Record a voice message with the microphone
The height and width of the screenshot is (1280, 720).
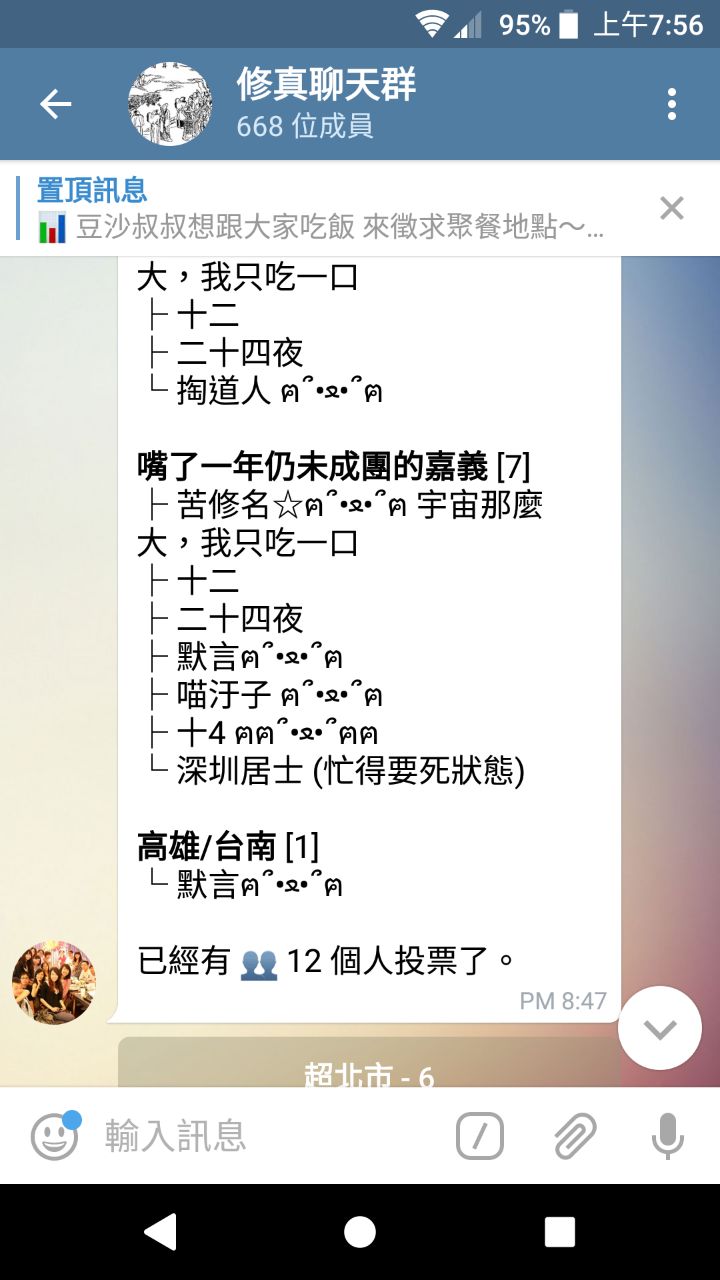pyautogui.click(x=667, y=1136)
